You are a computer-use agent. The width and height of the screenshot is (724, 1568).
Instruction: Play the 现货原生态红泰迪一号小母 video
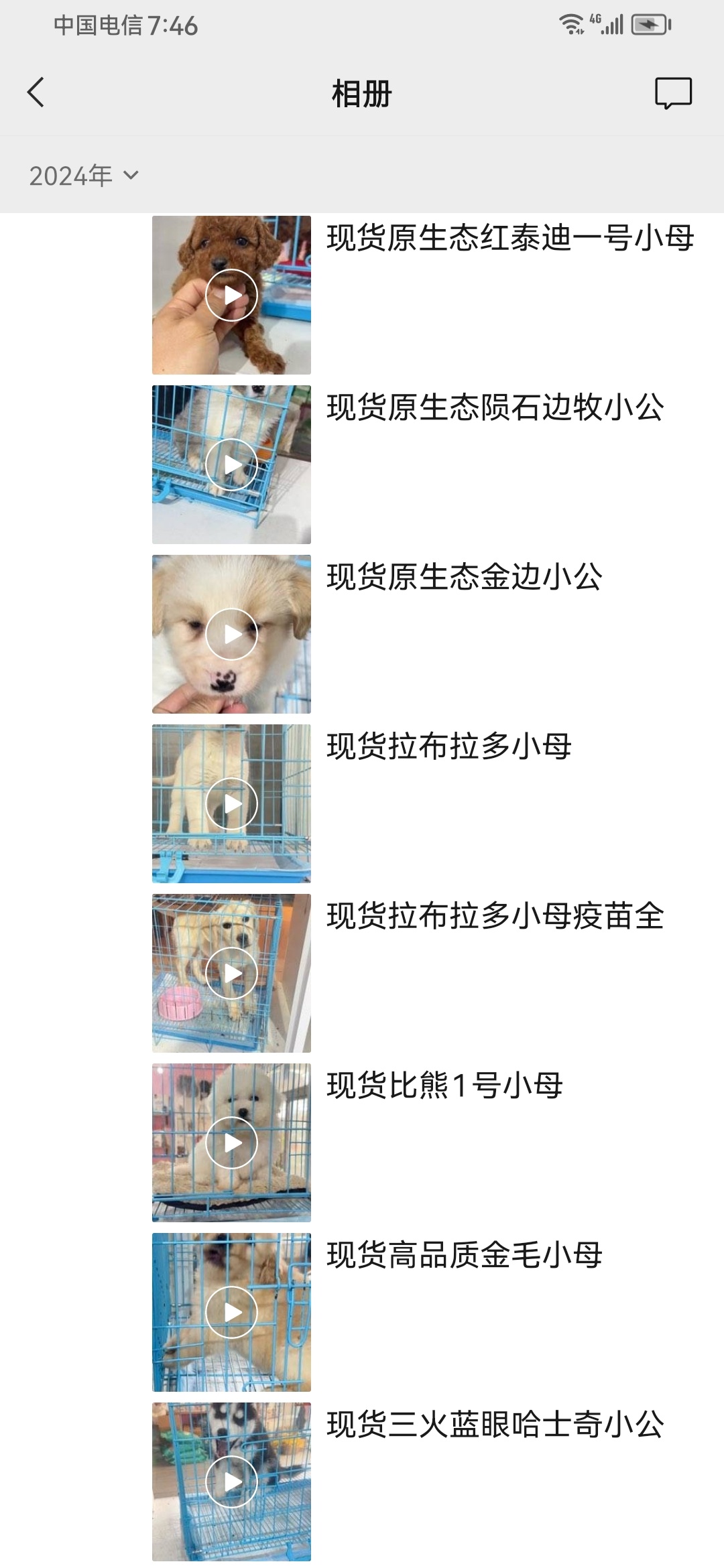[x=231, y=295]
